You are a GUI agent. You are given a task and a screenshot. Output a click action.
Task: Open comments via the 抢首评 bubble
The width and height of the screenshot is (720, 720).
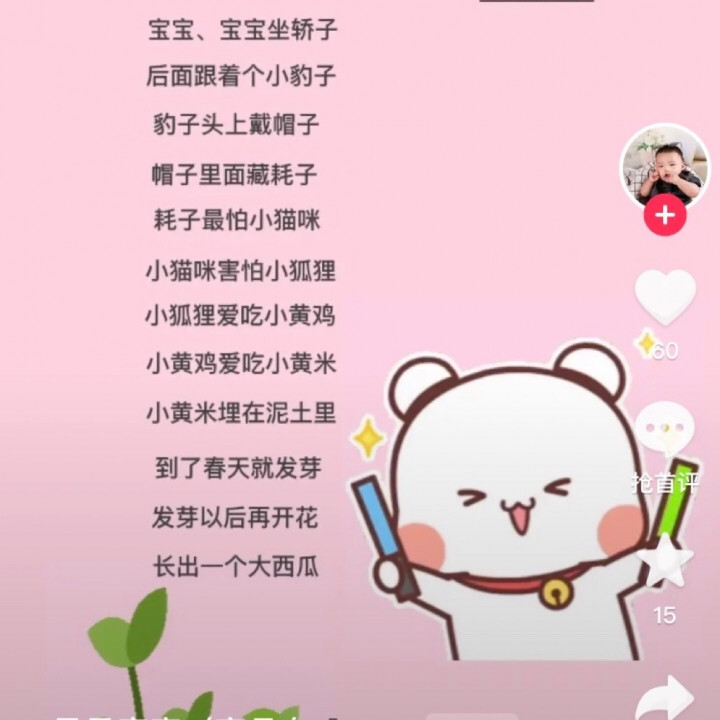pyautogui.click(x=664, y=432)
